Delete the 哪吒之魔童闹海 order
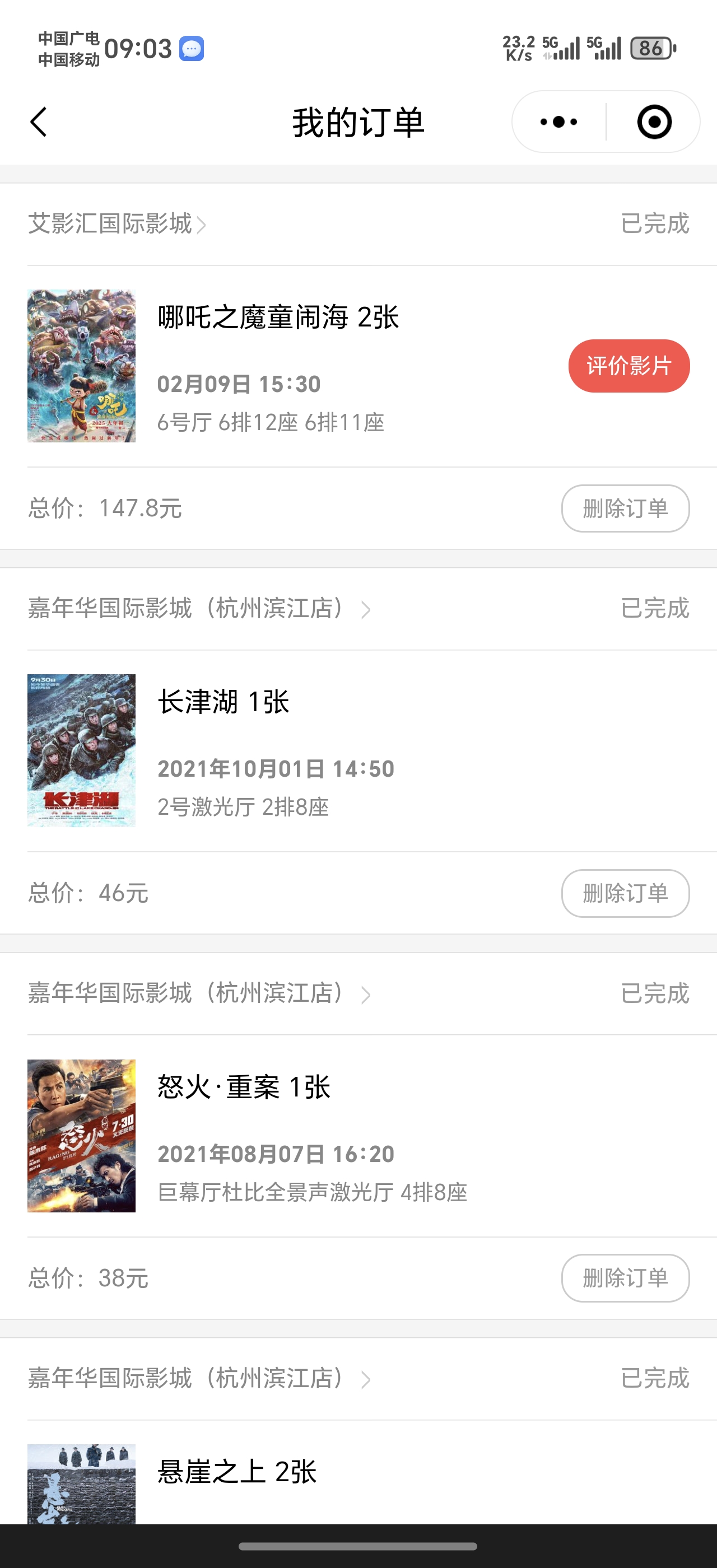This screenshot has width=717, height=1568. tap(625, 509)
